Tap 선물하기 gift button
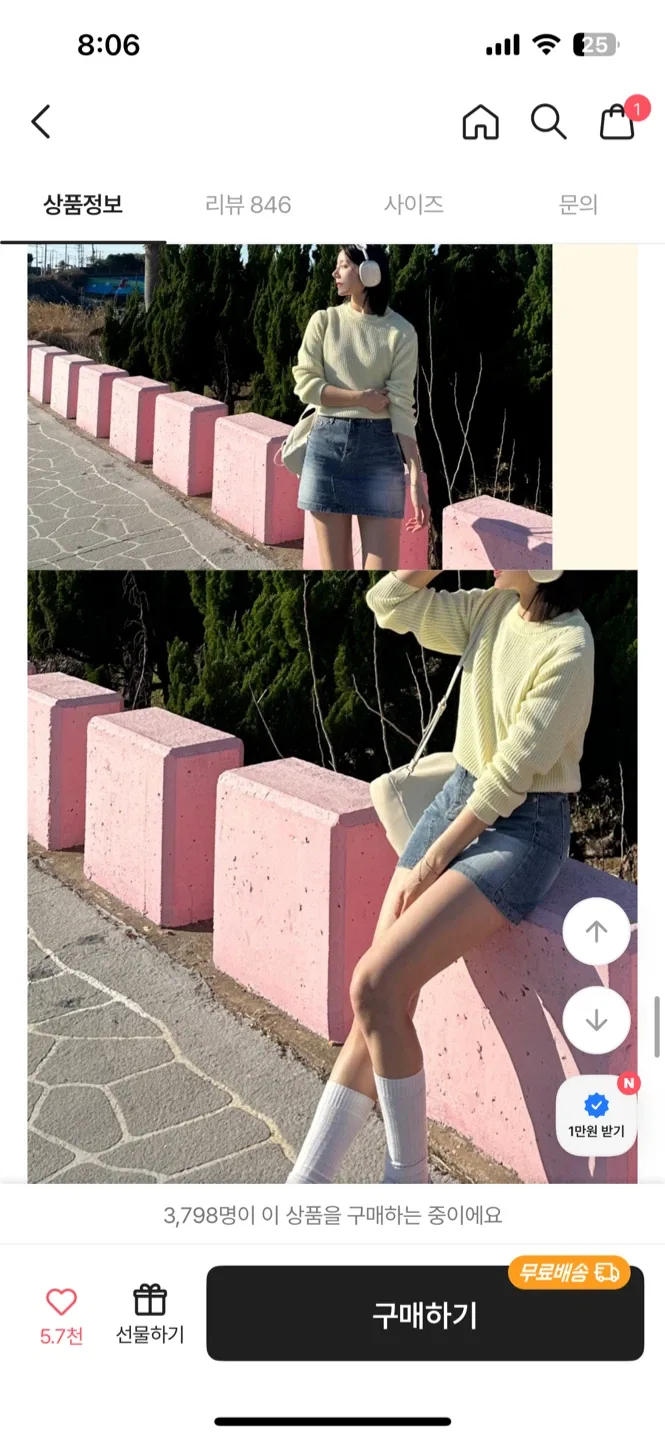The image size is (665, 1440). pyautogui.click(x=150, y=1313)
